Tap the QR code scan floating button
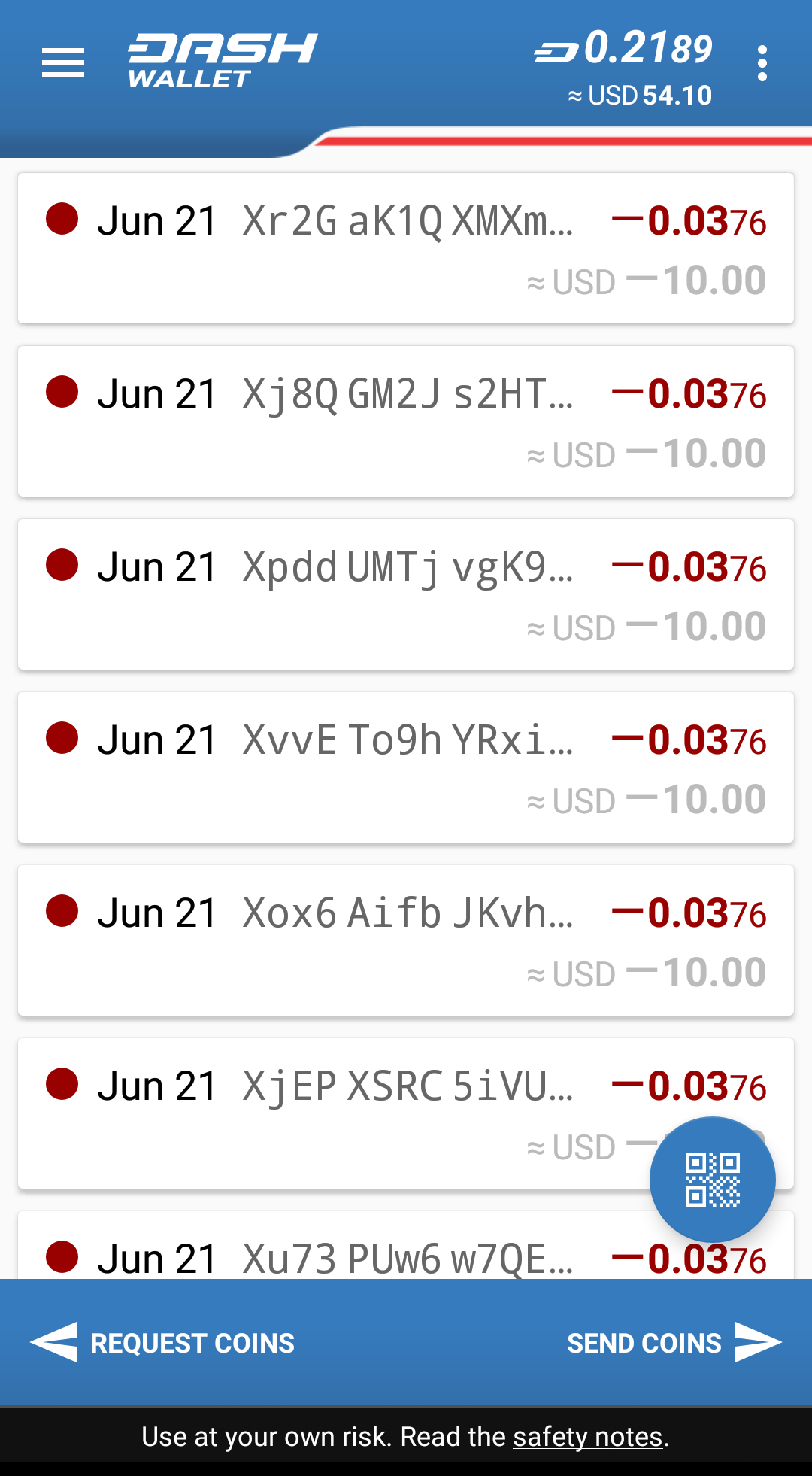The width and height of the screenshot is (812, 1476). point(712,1180)
